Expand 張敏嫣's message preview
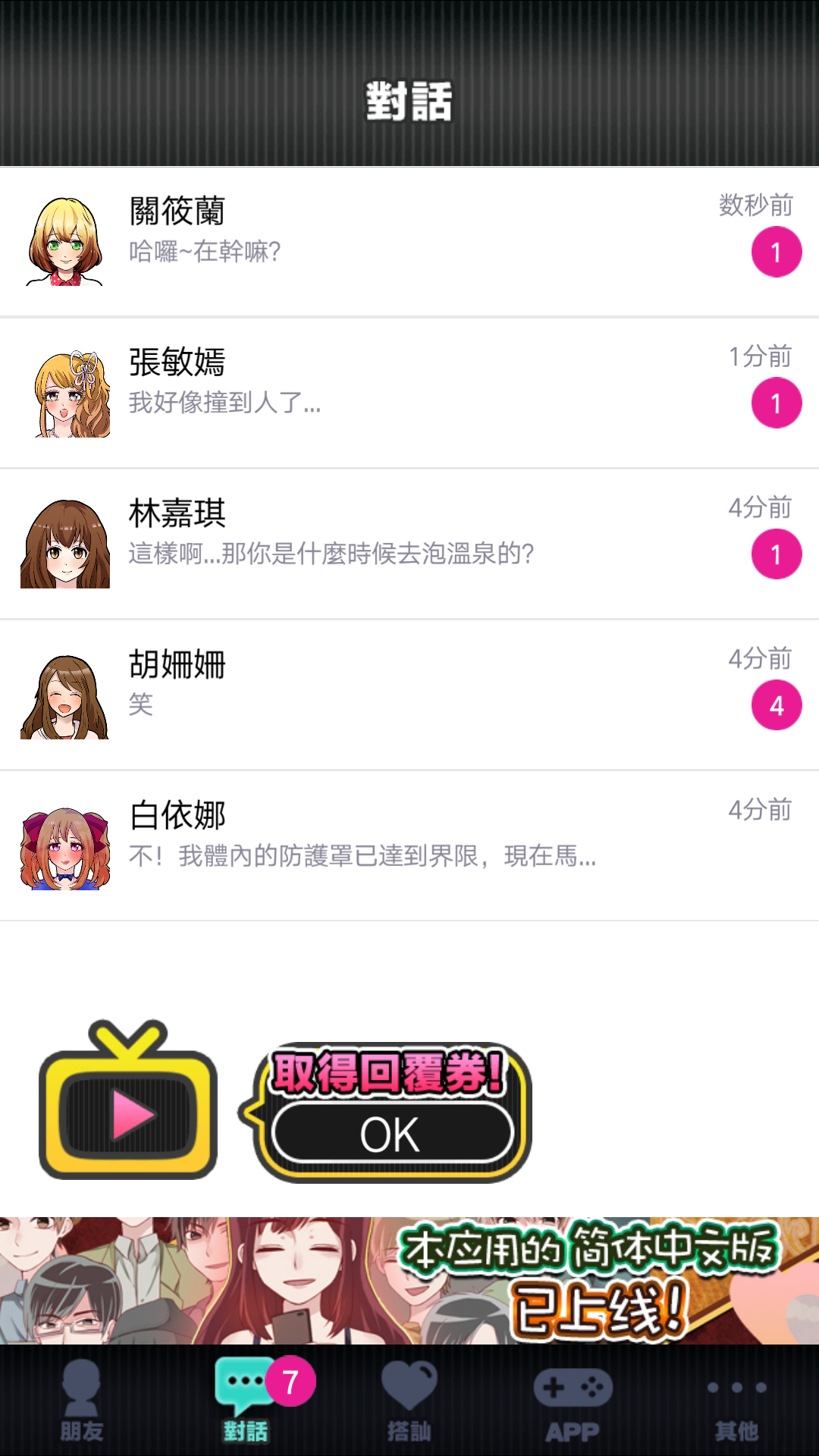The height and width of the screenshot is (1456, 819). 224,404
